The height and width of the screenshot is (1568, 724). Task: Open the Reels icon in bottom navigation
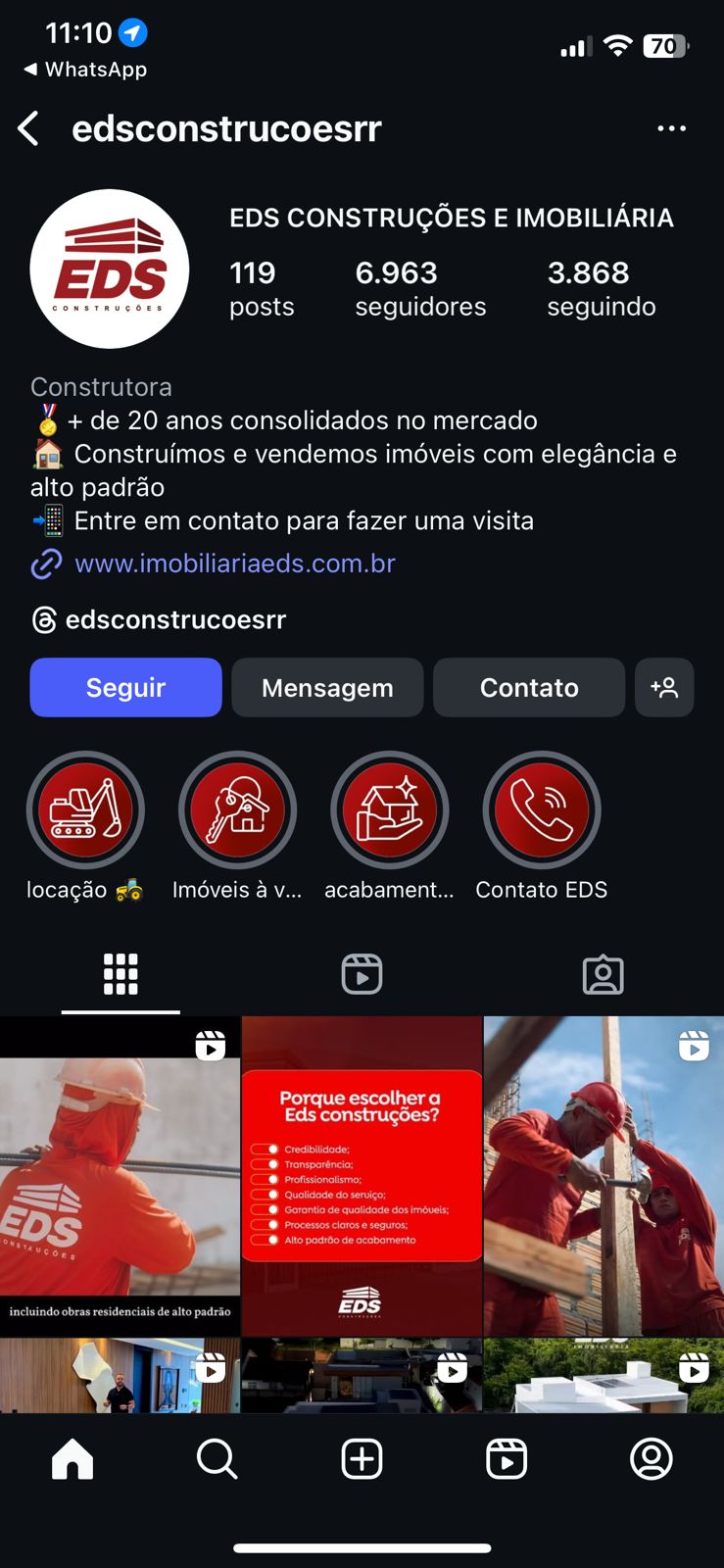[x=507, y=1458]
